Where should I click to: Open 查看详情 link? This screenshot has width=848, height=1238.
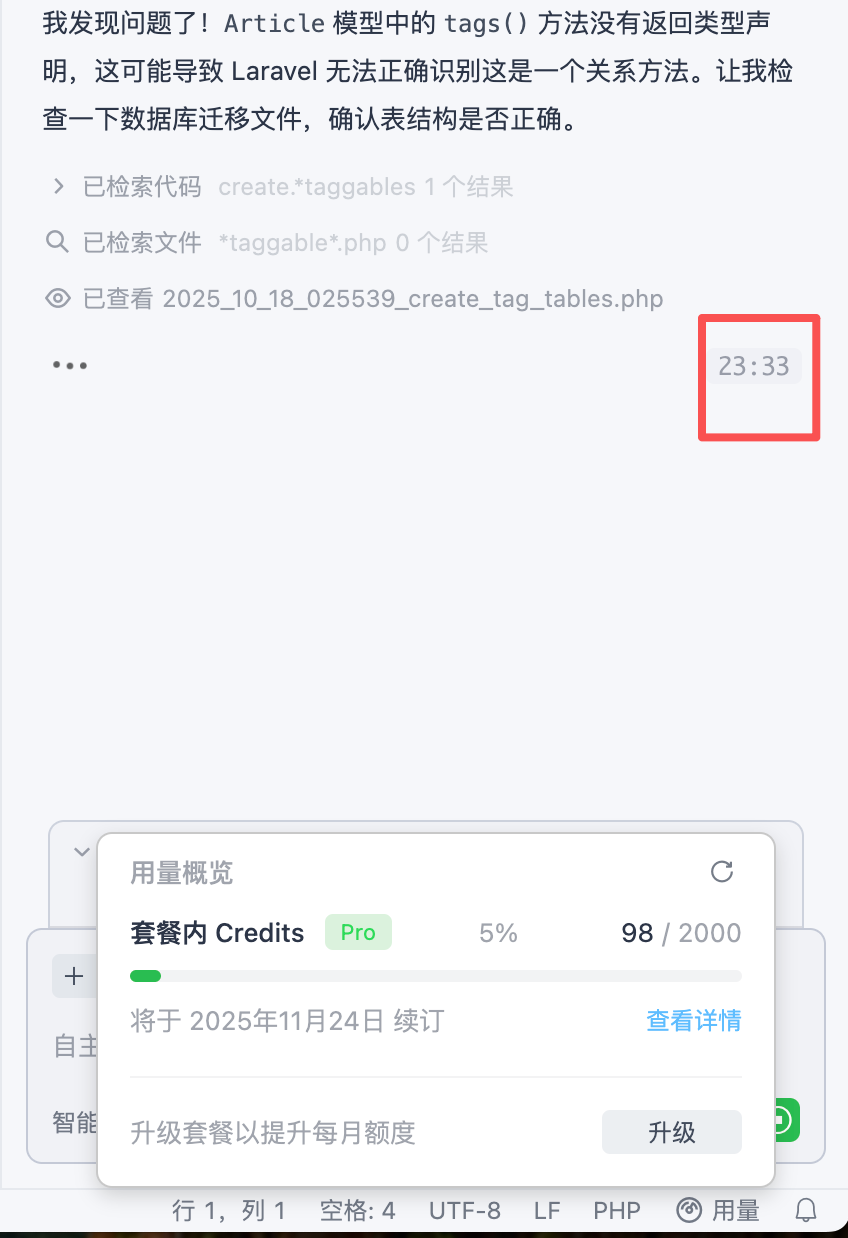coord(693,1021)
